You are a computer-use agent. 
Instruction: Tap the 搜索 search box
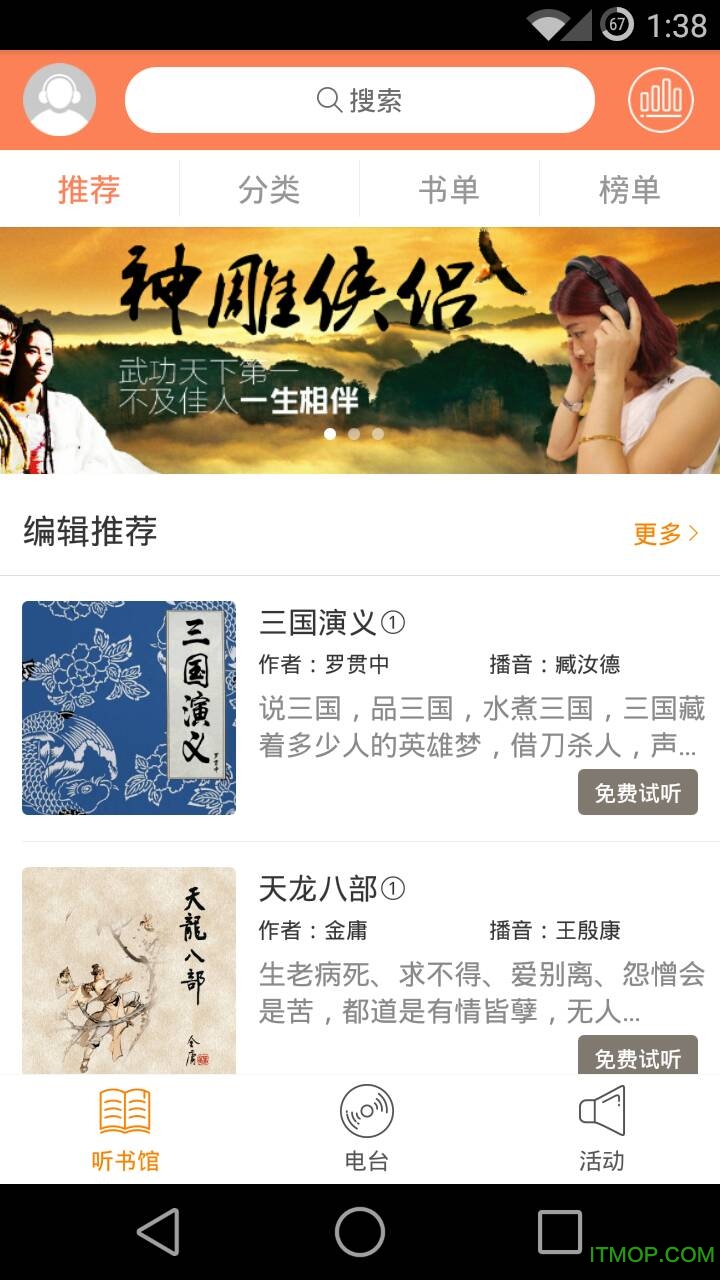(x=360, y=100)
